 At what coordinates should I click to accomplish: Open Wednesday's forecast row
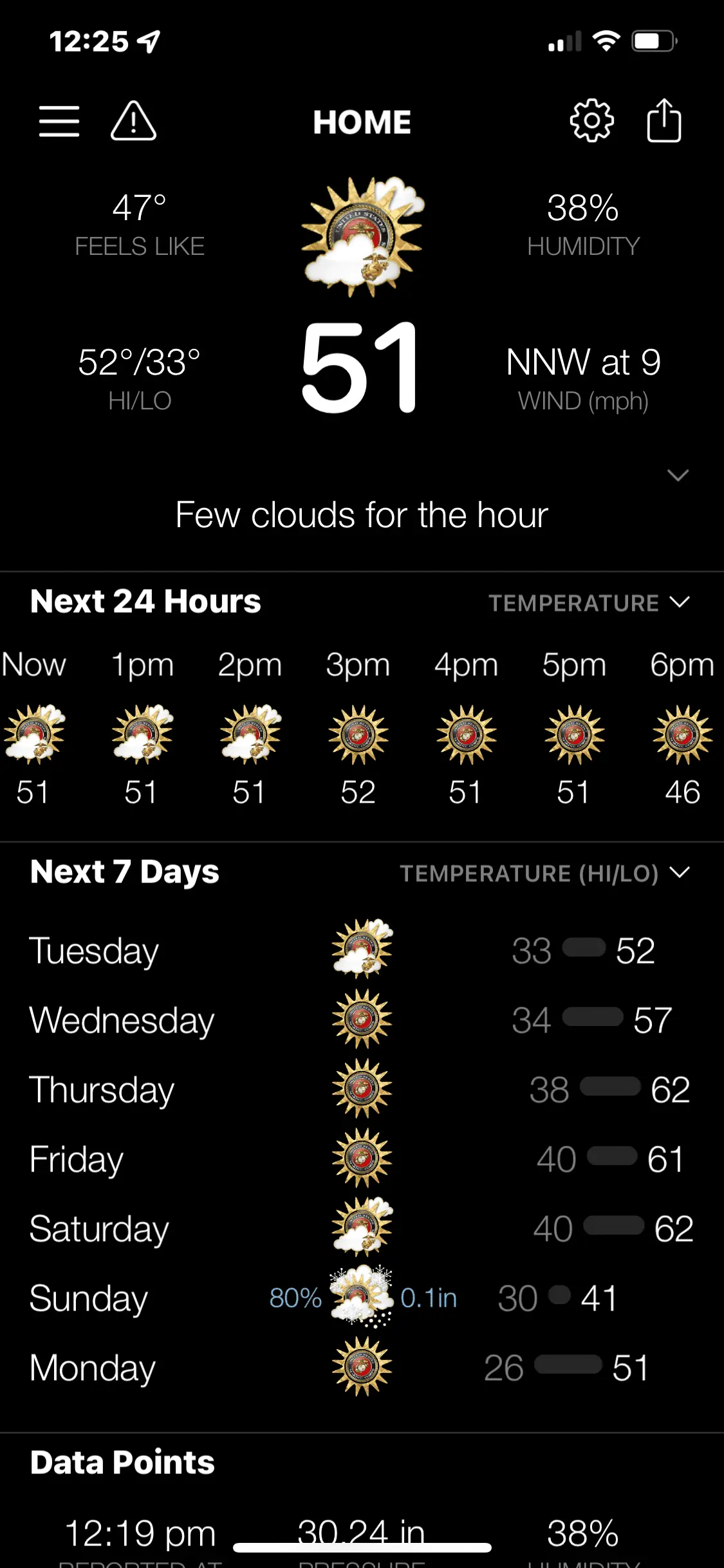pos(362,1020)
